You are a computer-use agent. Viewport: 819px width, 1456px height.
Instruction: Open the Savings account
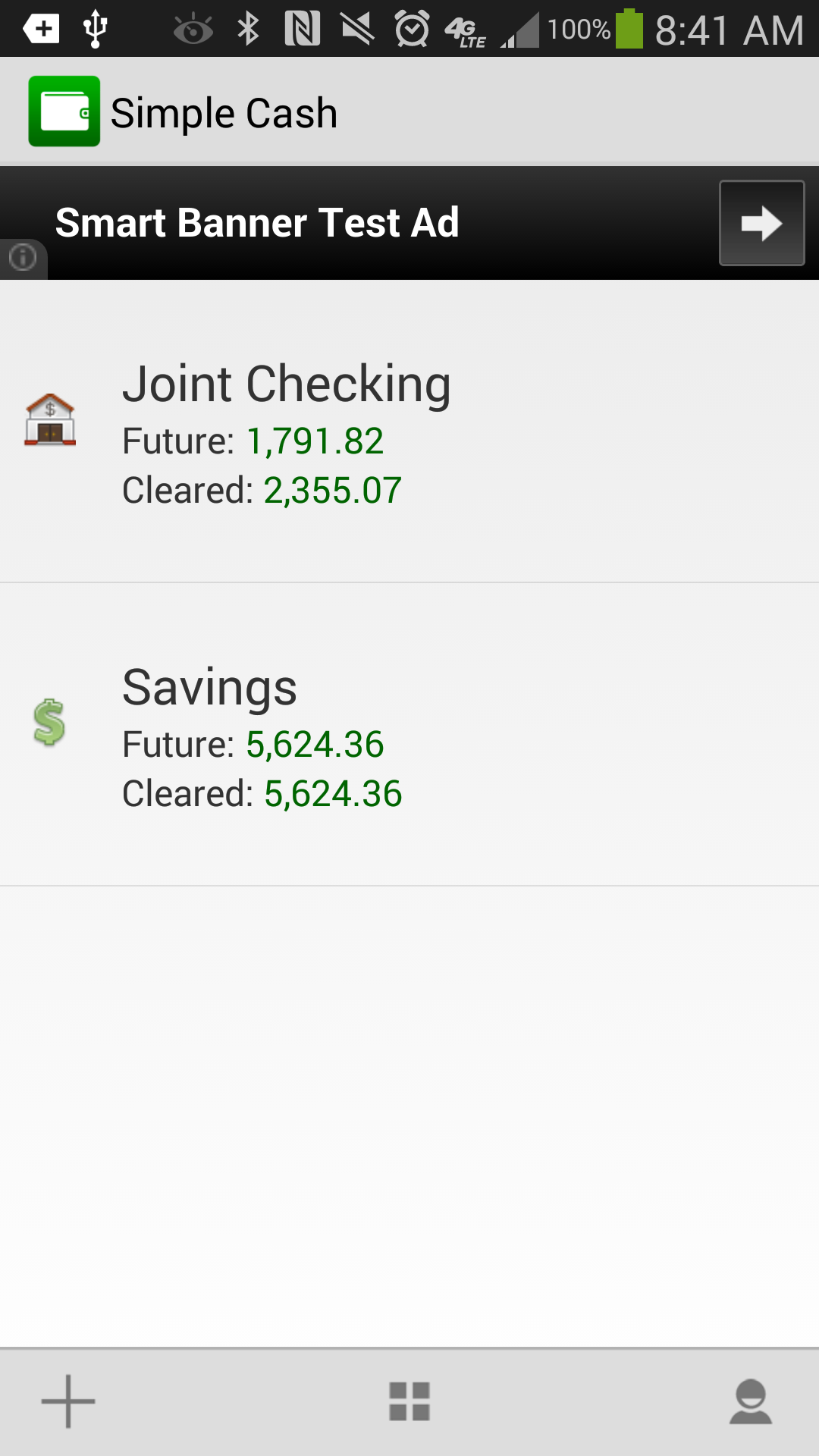pos(211,688)
